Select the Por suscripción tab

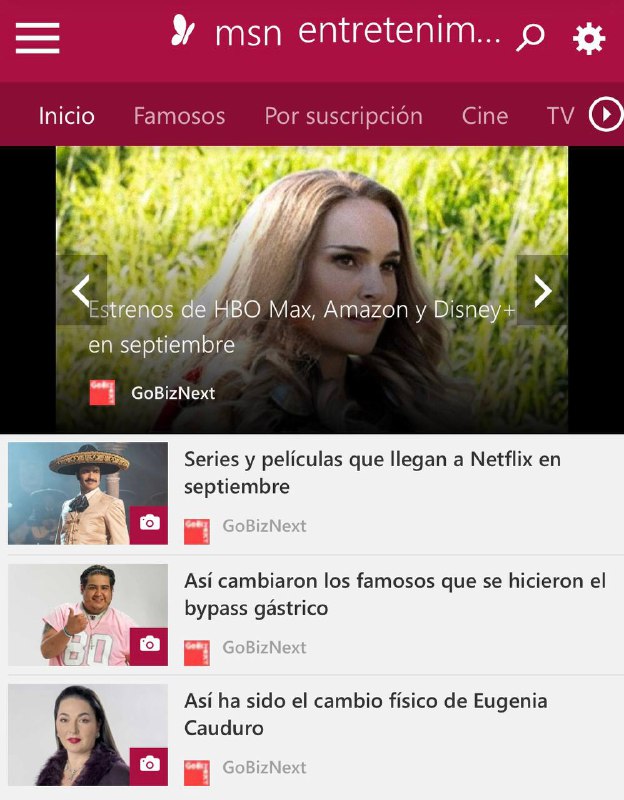(x=343, y=116)
